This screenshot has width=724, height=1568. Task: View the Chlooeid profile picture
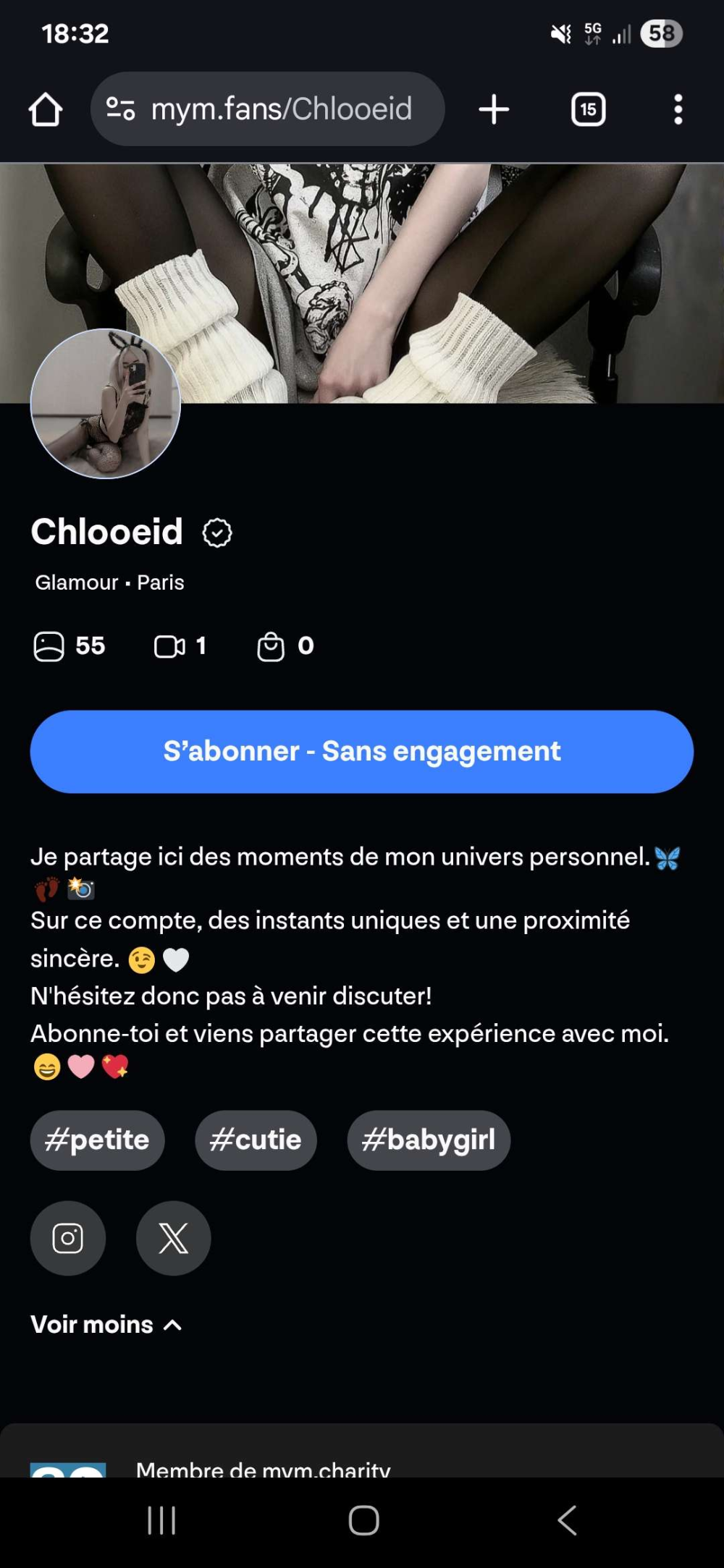[x=106, y=404]
